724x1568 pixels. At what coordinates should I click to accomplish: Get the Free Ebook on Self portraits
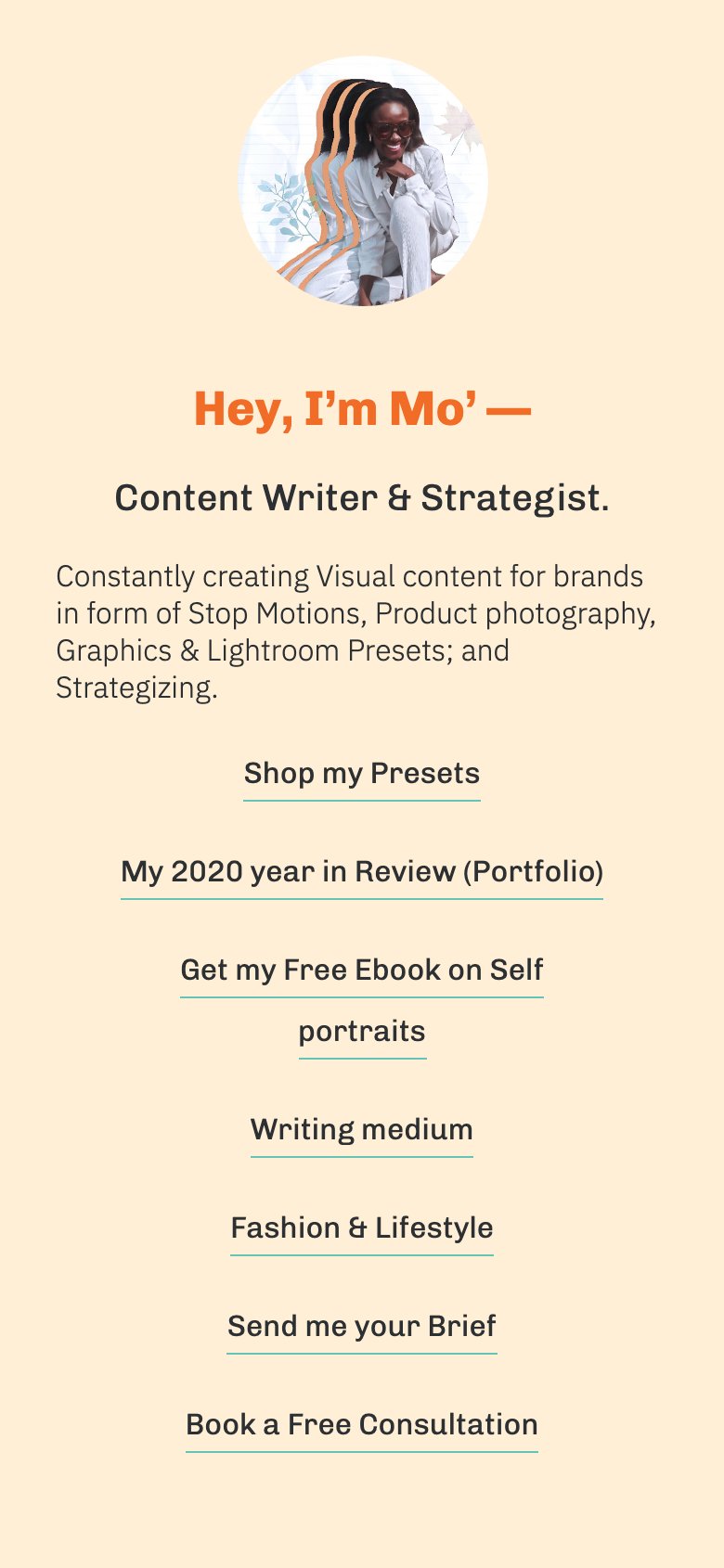361,970
